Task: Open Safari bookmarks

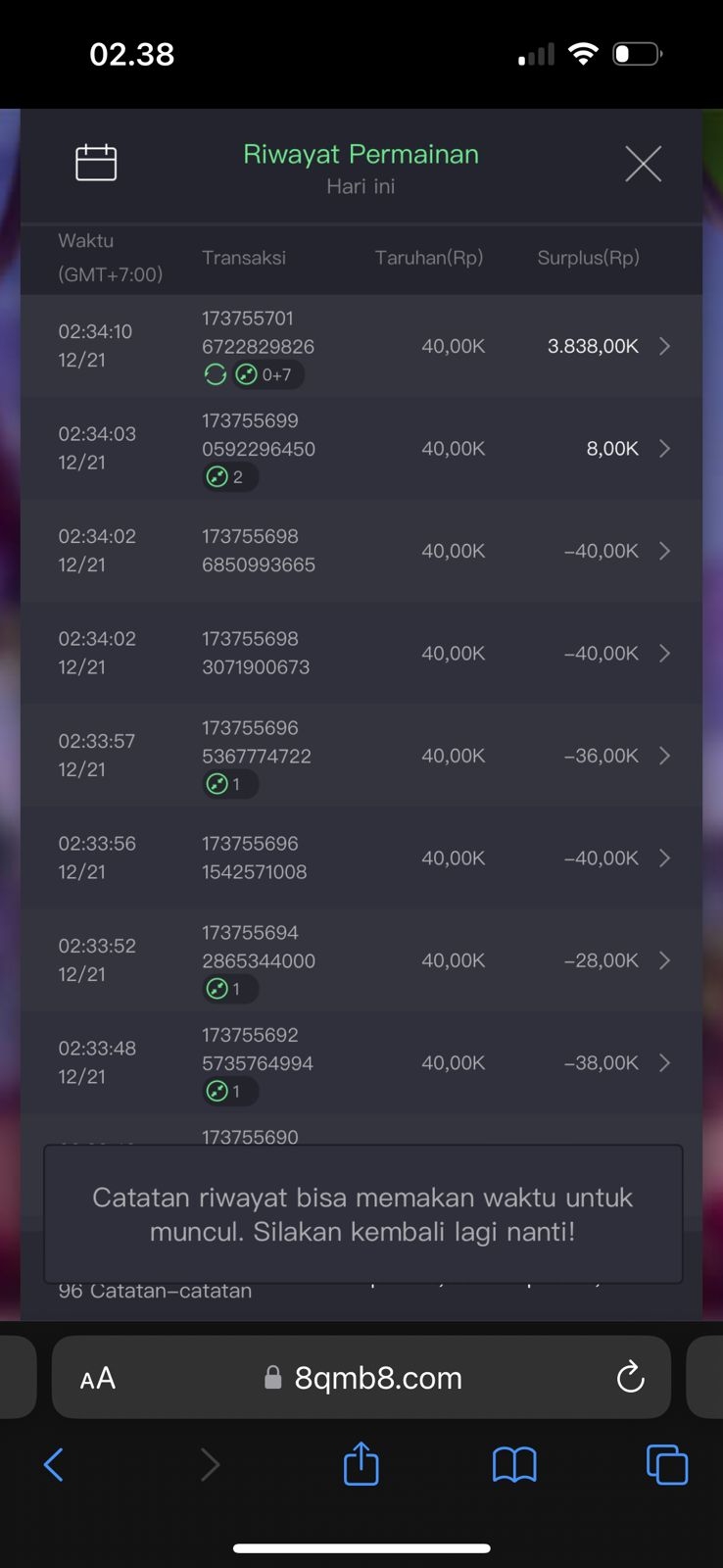Action: pyautogui.click(x=513, y=1465)
